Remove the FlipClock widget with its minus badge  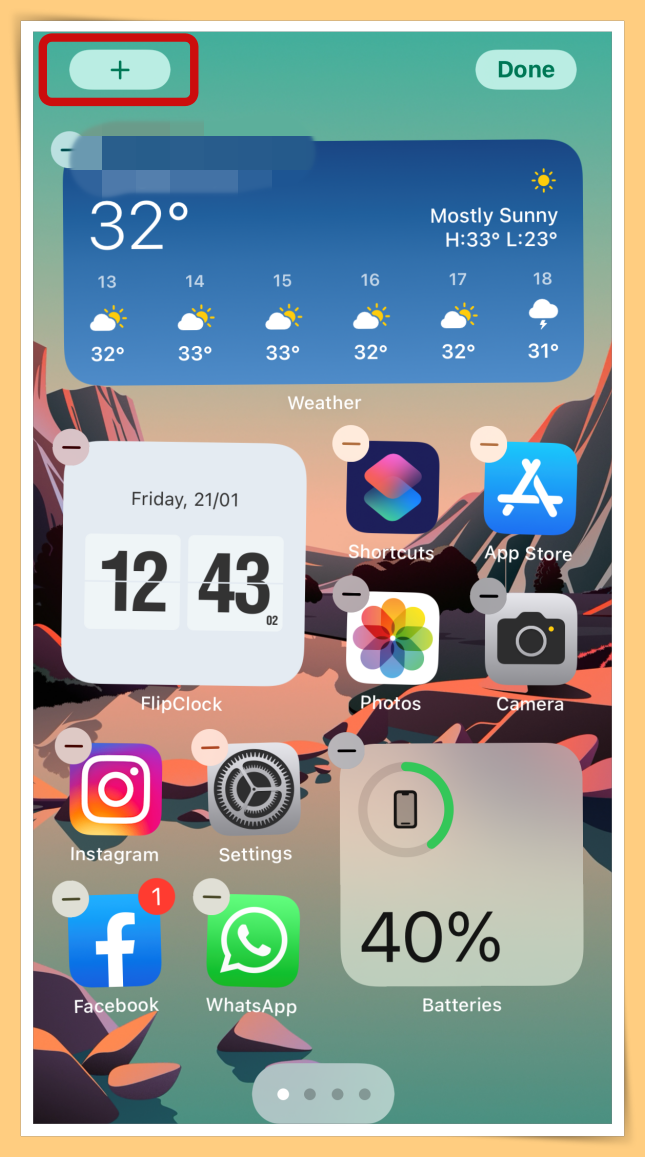pyautogui.click(x=71, y=445)
